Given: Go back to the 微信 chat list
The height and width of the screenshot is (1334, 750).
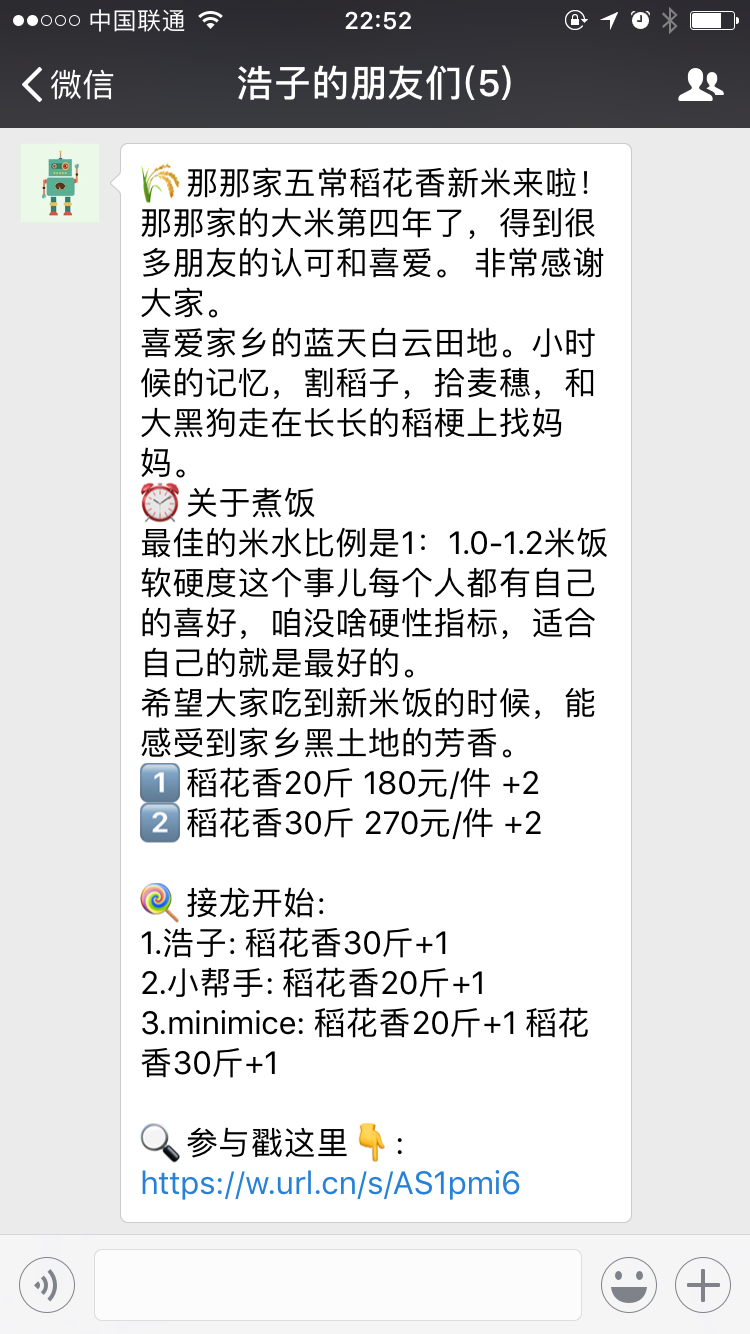Looking at the screenshot, I should [66, 85].
